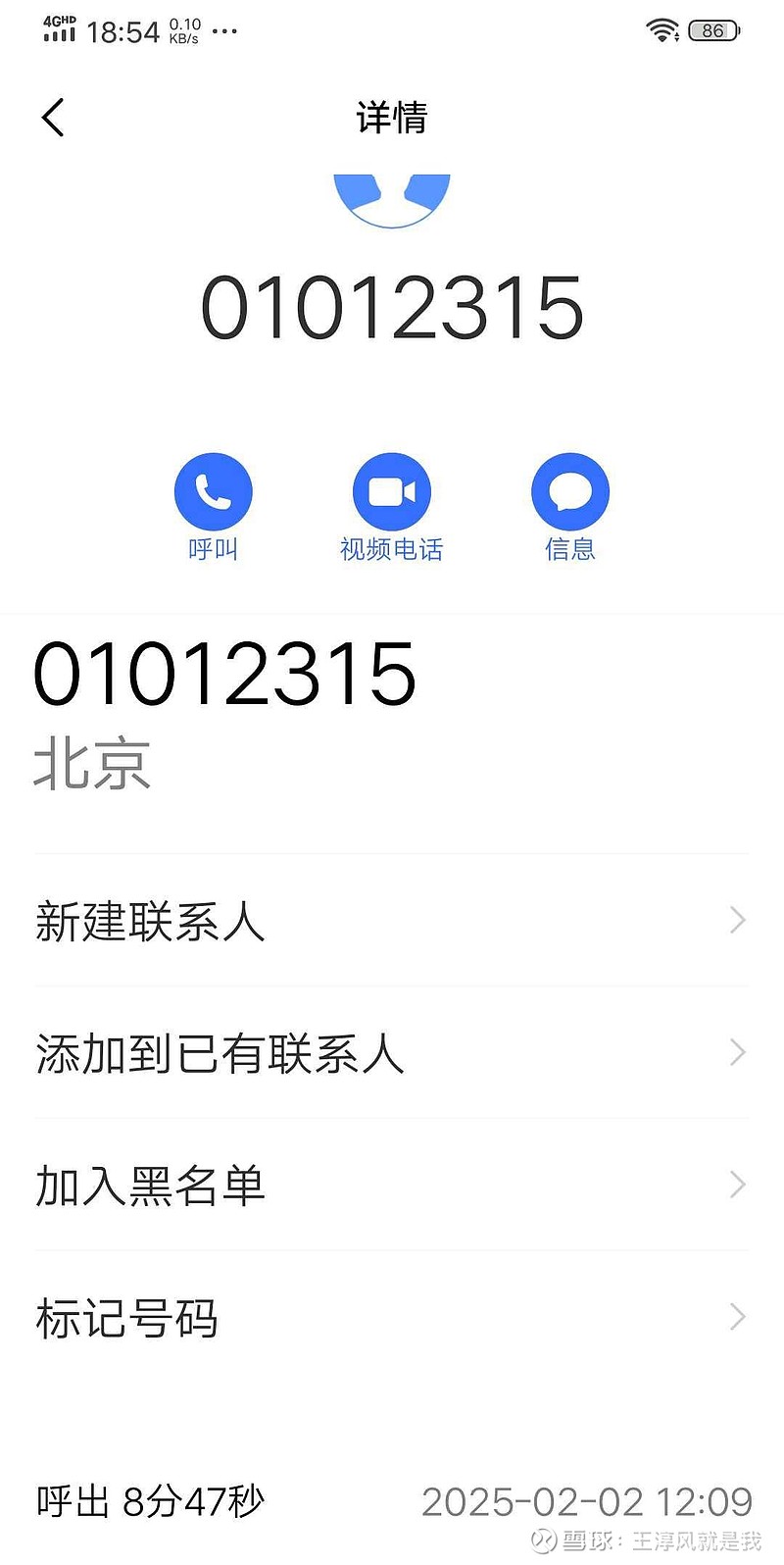
Task: Tap 加入黑名单 to blacklist the number
Action: [x=149, y=1185]
